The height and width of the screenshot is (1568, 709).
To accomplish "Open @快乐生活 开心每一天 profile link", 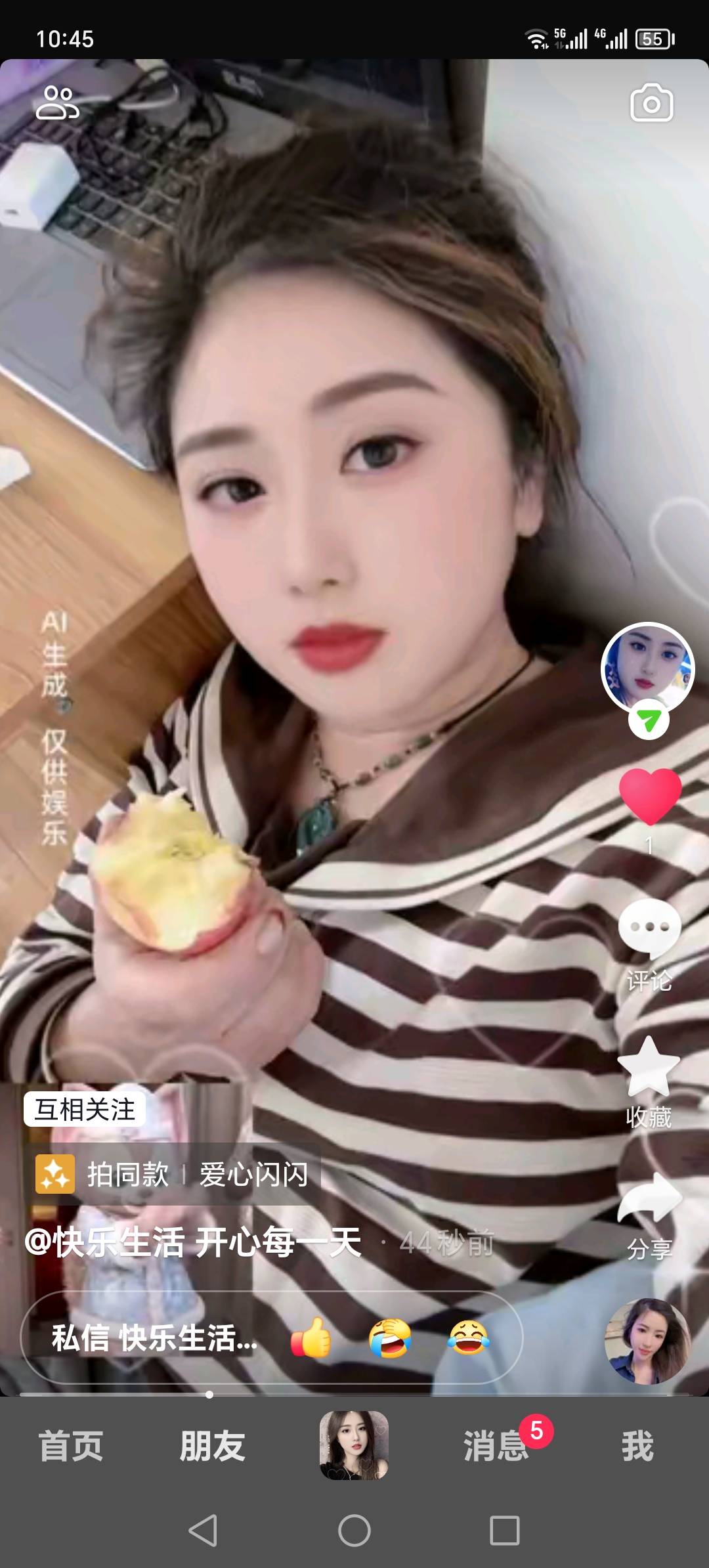I will [x=193, y=1242].
